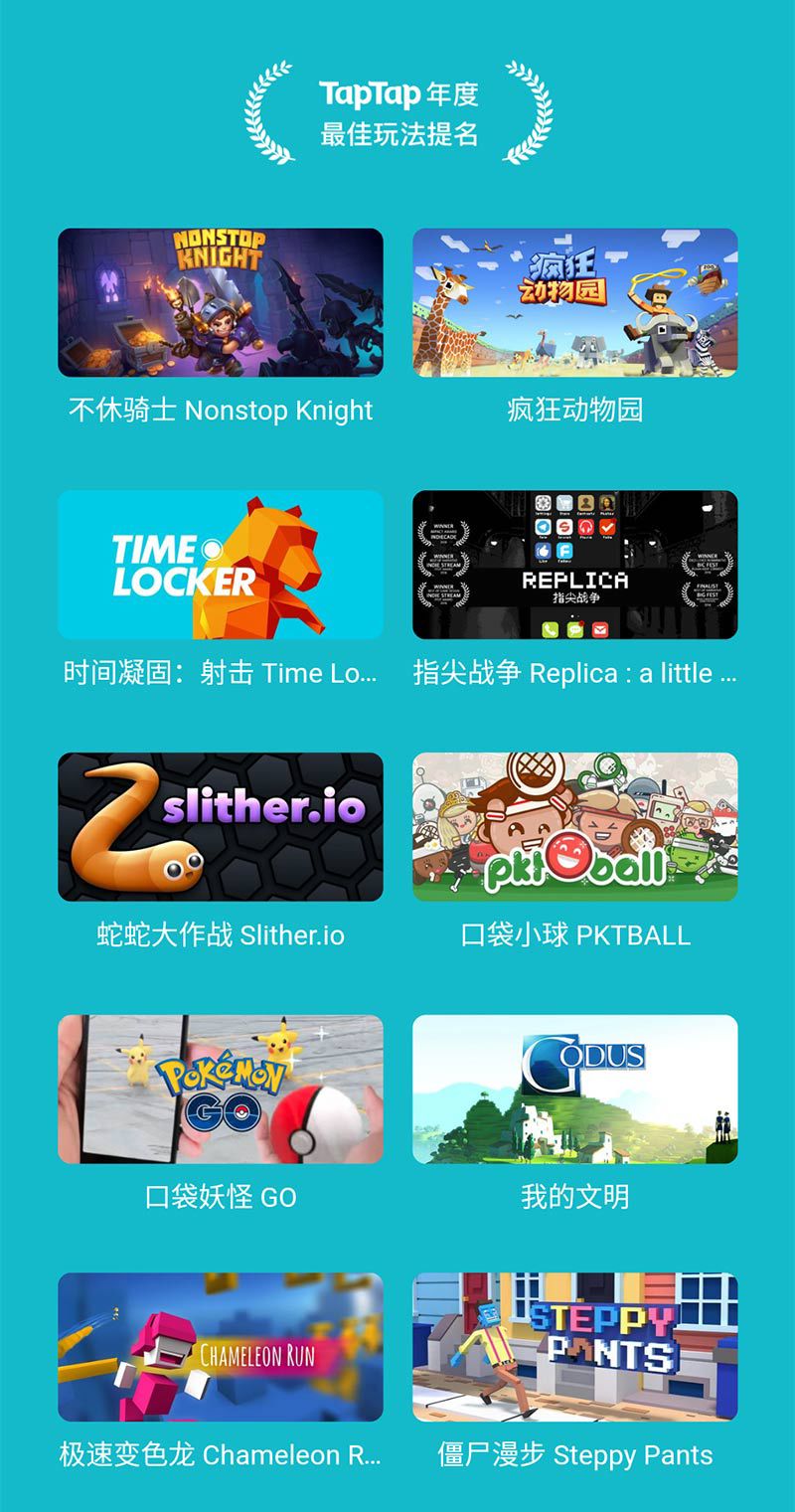Screen dimensions: 795x1512
Task: Click the 口袋妖怪 GO text label
Action: (x=219, y=1198)
